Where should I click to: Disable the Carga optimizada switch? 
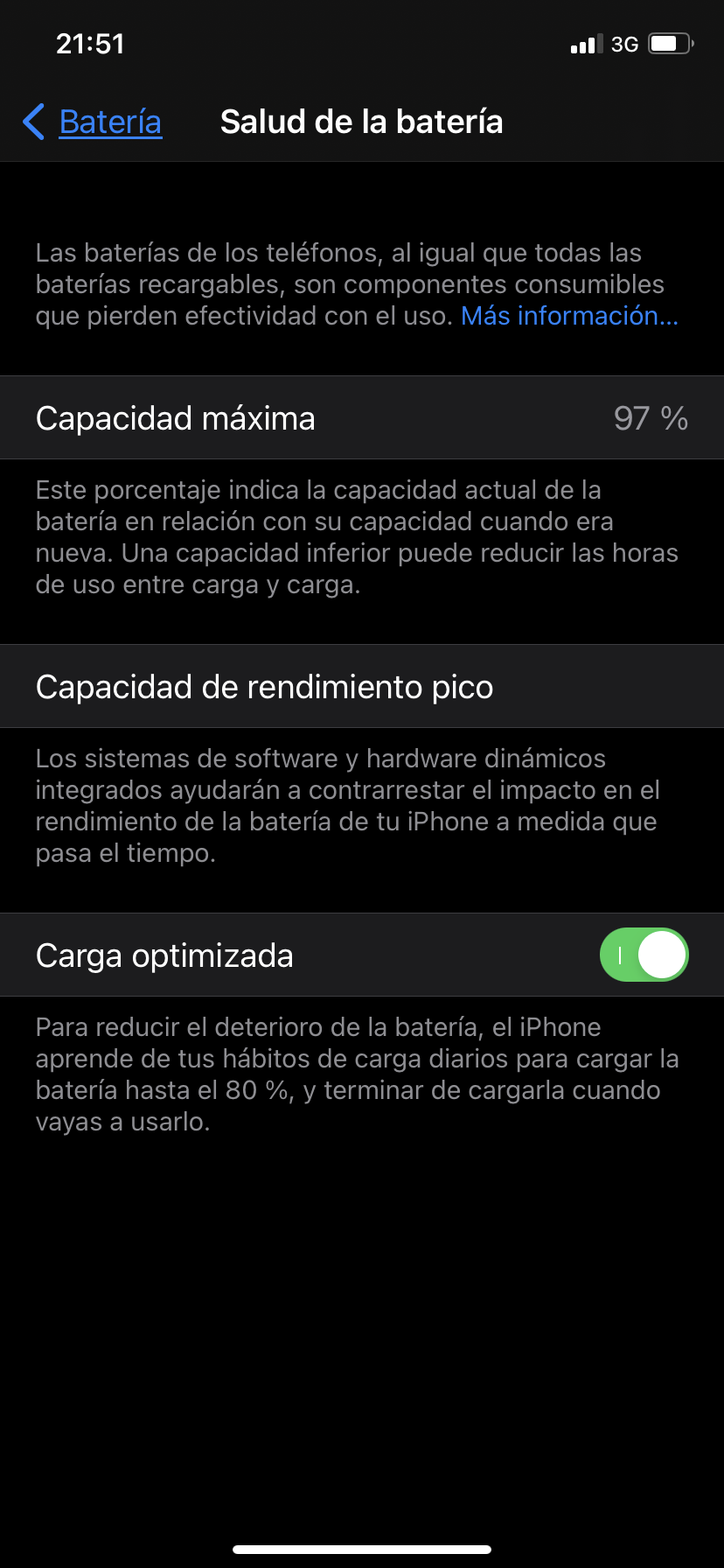click(x=644, y=955)
